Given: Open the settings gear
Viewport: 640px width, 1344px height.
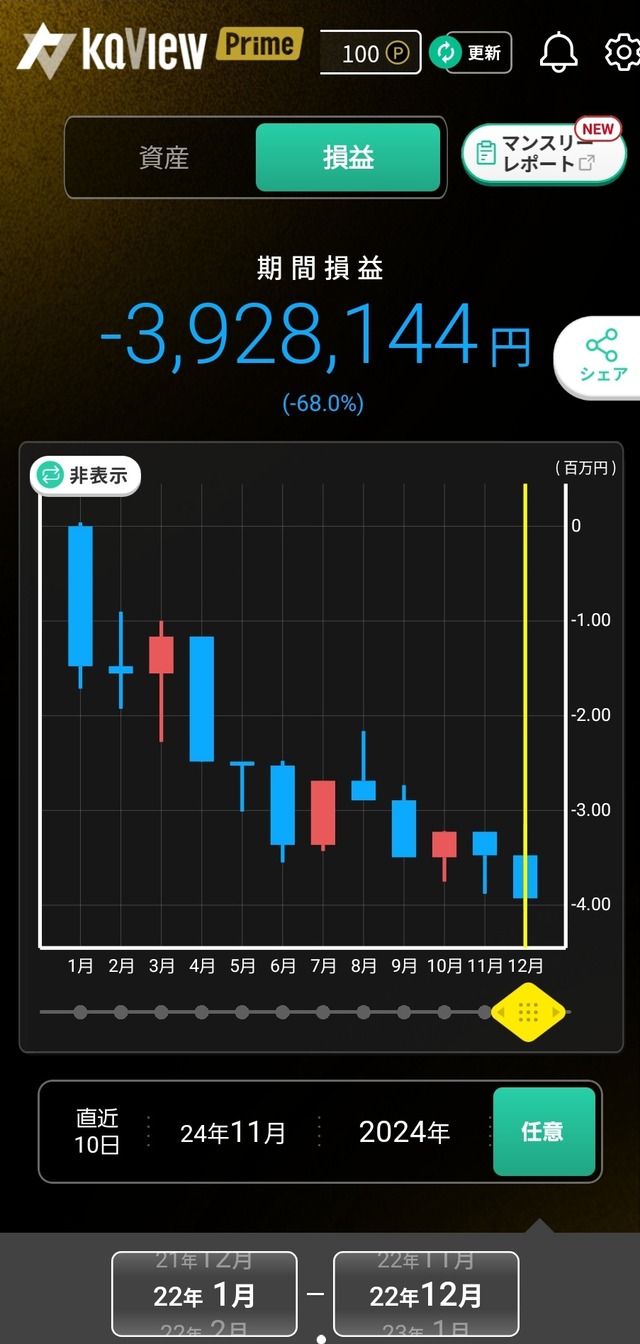Looking at the screenshot, I should [x=622, y=52].
